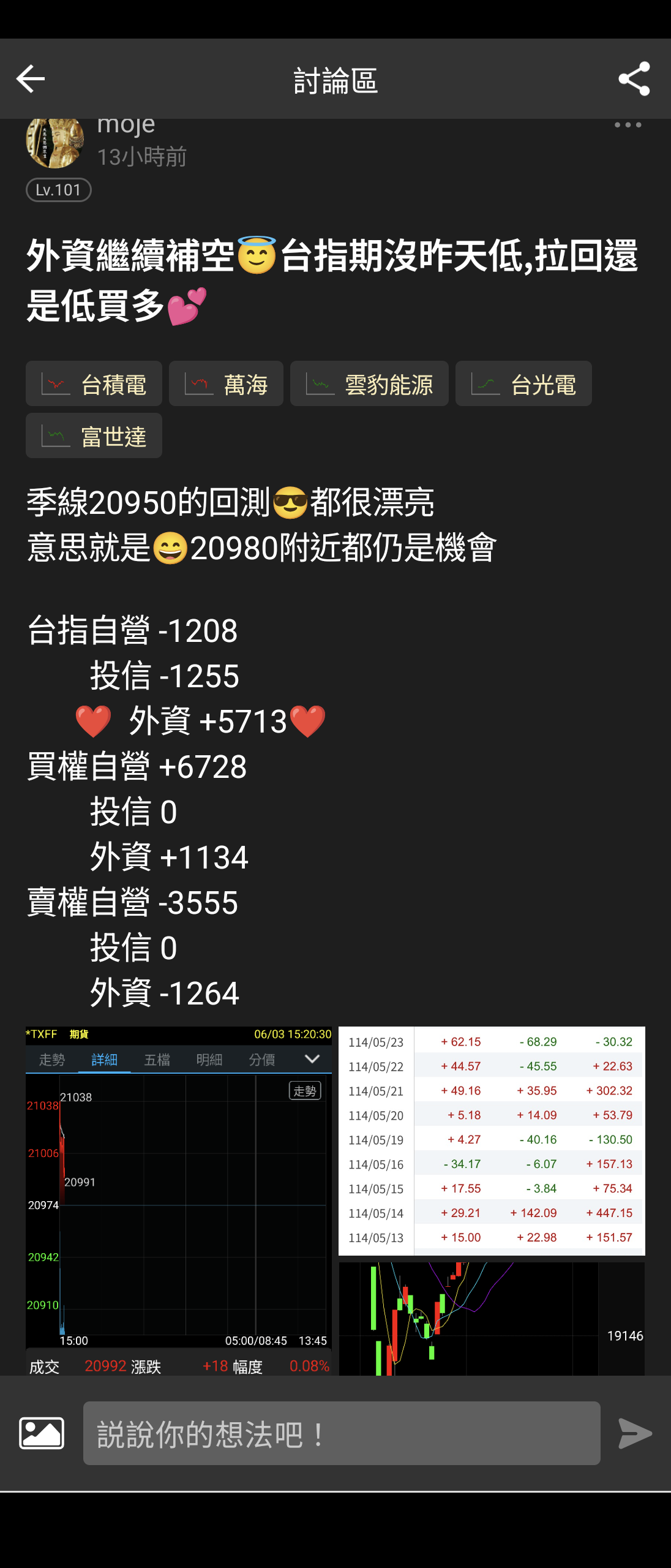
Task: View the TXFF futures chart image
Action: [x=178, y=1200]
